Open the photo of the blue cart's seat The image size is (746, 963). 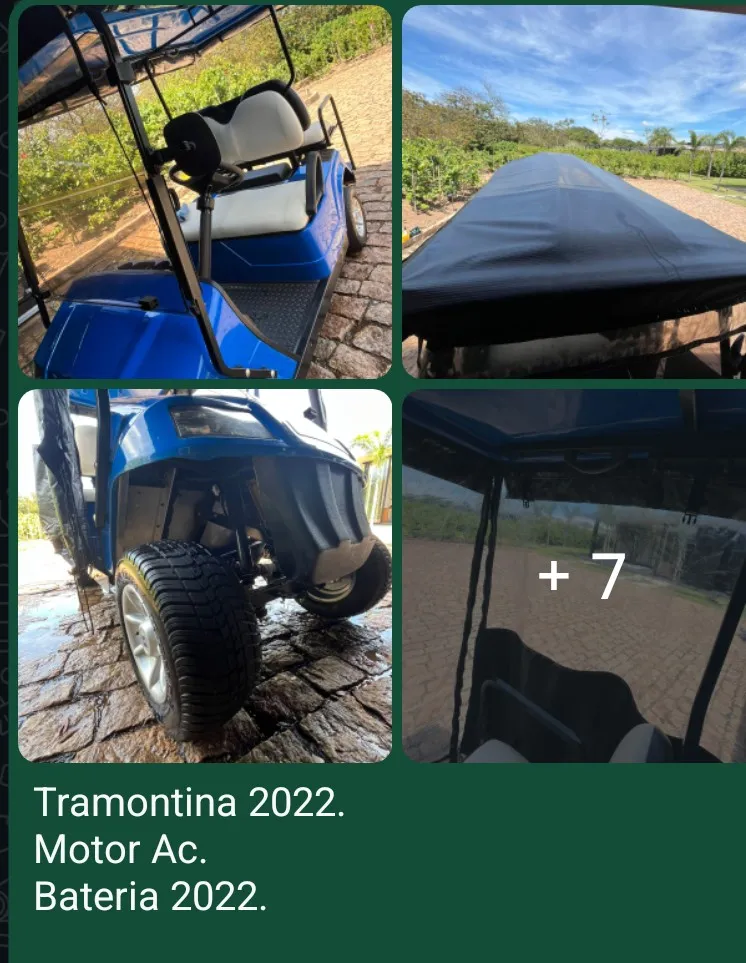(204, 192)
